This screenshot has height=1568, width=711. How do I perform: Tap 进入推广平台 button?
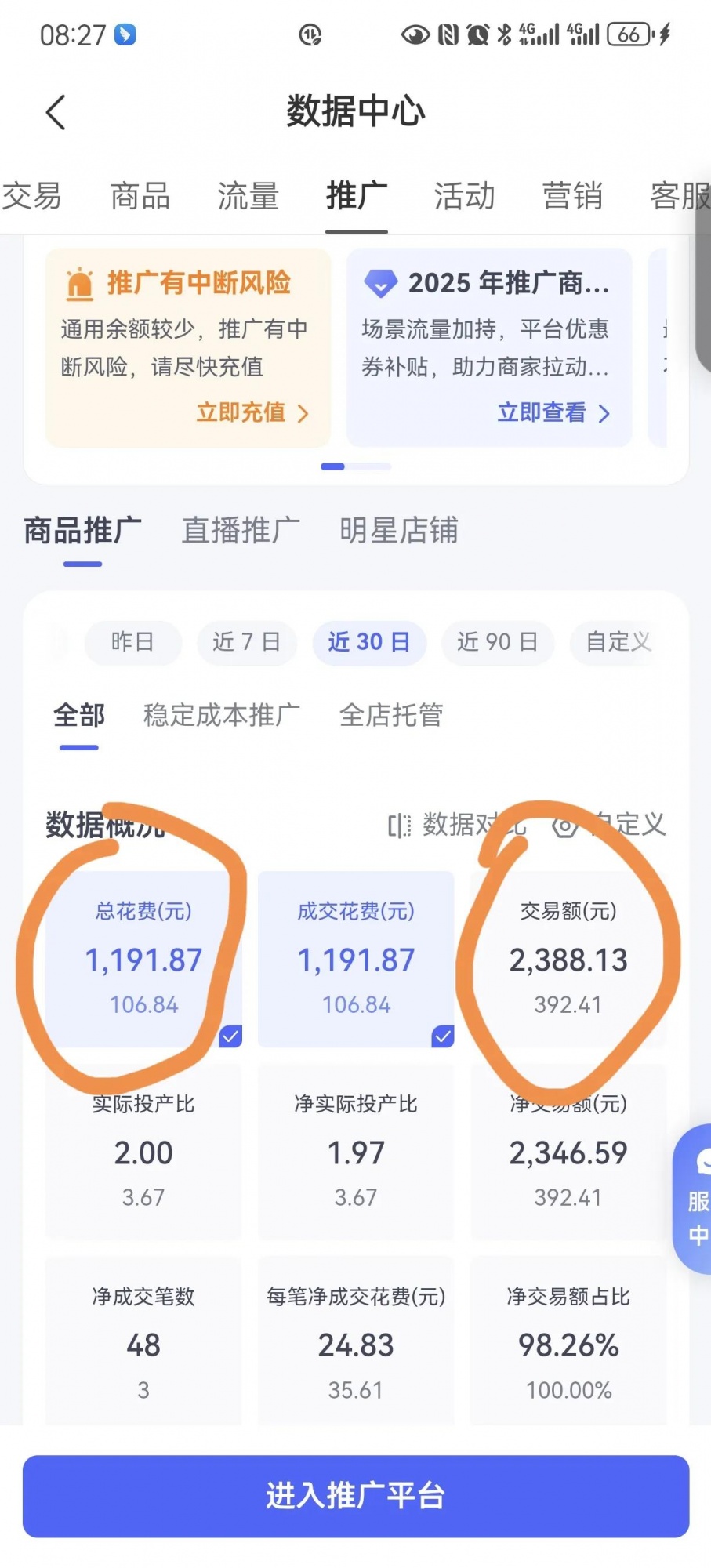[x=356, y=1496]
